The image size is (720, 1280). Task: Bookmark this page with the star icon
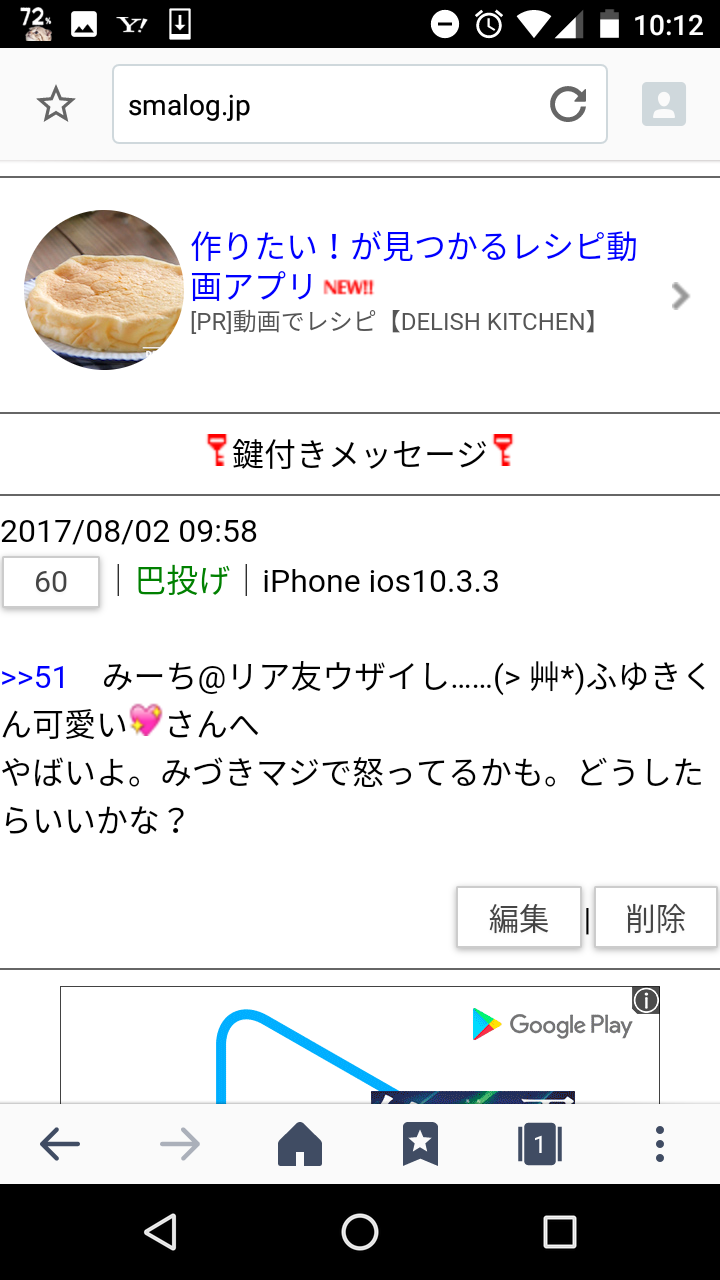tap(56, 104)
